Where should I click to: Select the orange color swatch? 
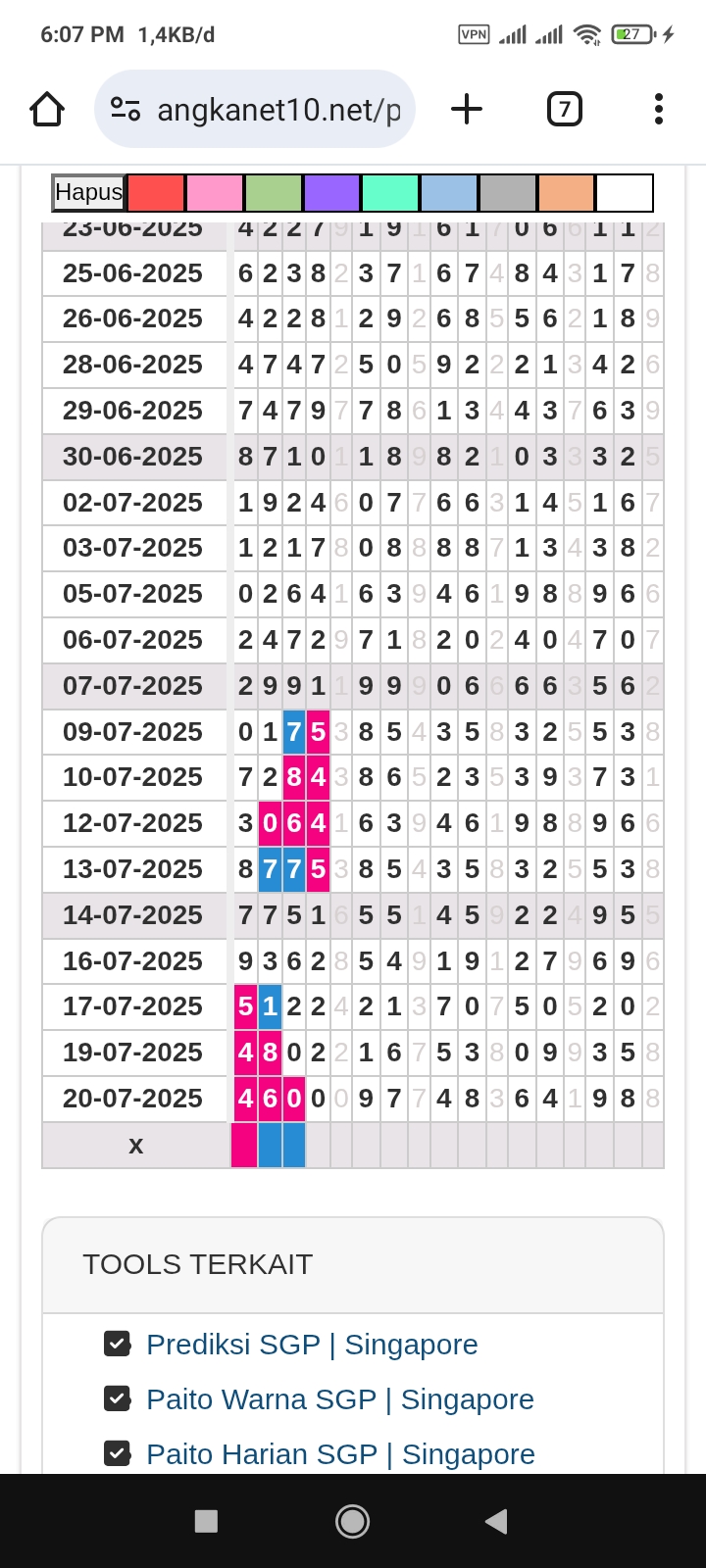click(x=566, y=193)
